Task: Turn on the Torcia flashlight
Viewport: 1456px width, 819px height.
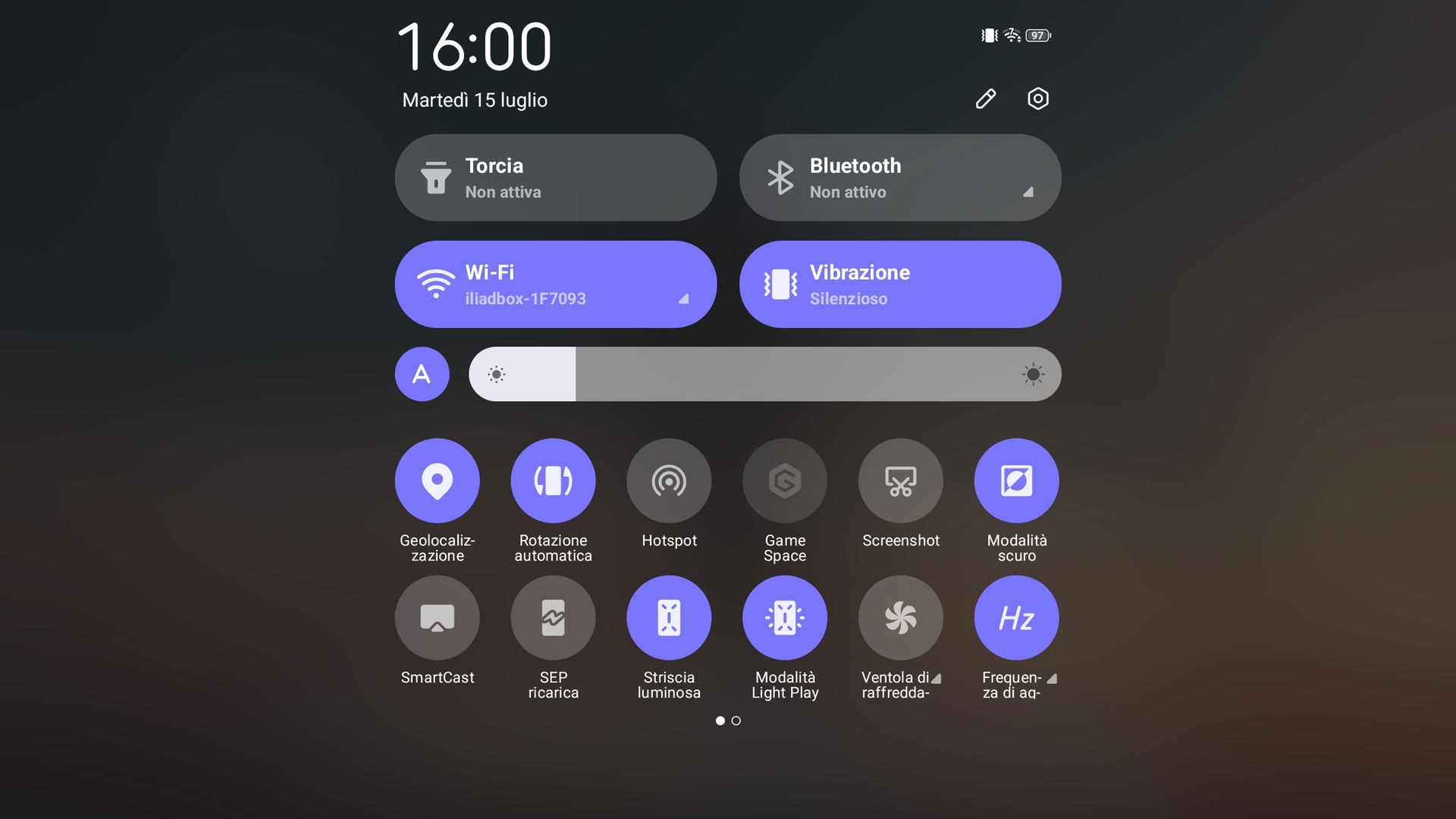Action: (555, 178)
